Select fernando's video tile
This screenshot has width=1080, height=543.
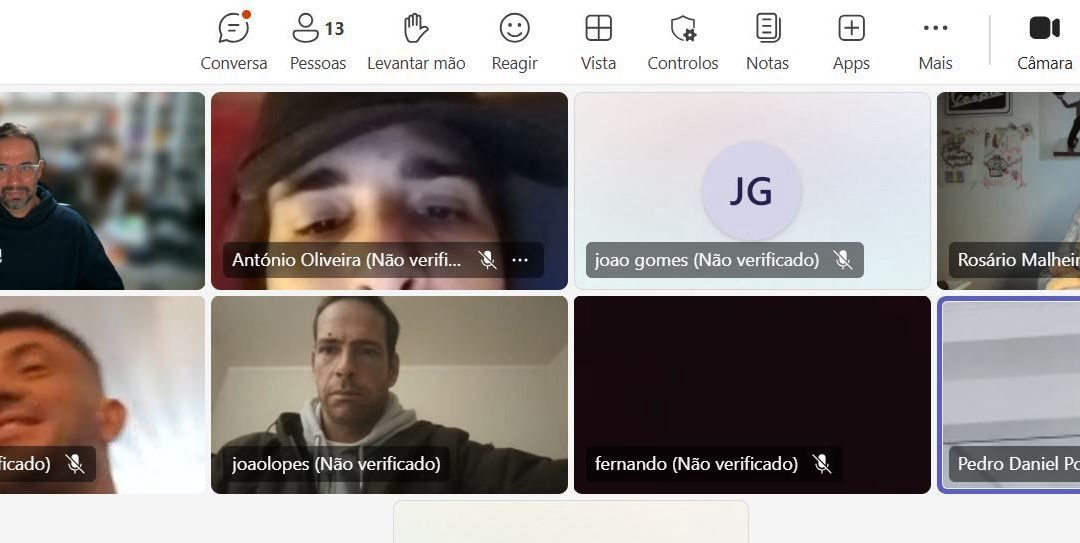coord(751,380)
